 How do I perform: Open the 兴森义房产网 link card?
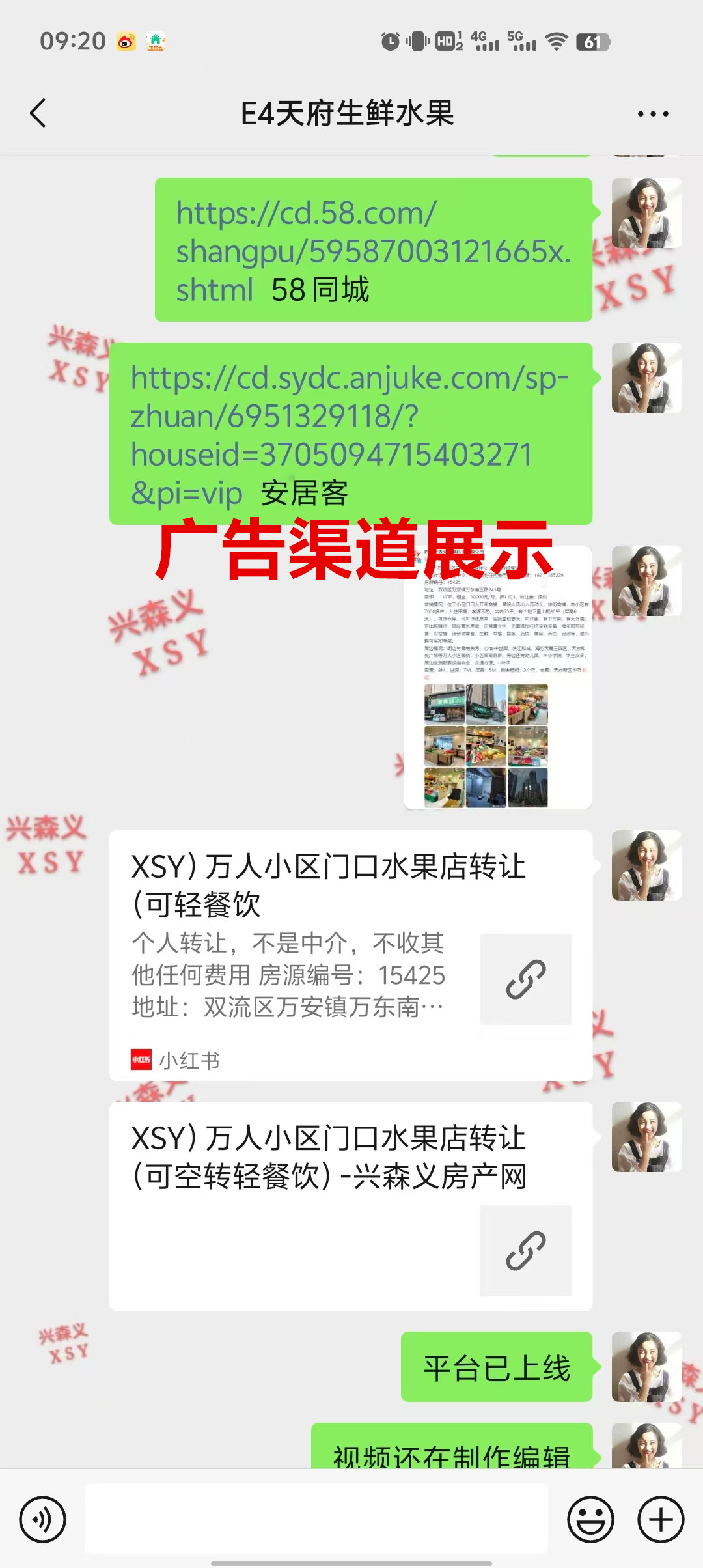(350, 1206)
